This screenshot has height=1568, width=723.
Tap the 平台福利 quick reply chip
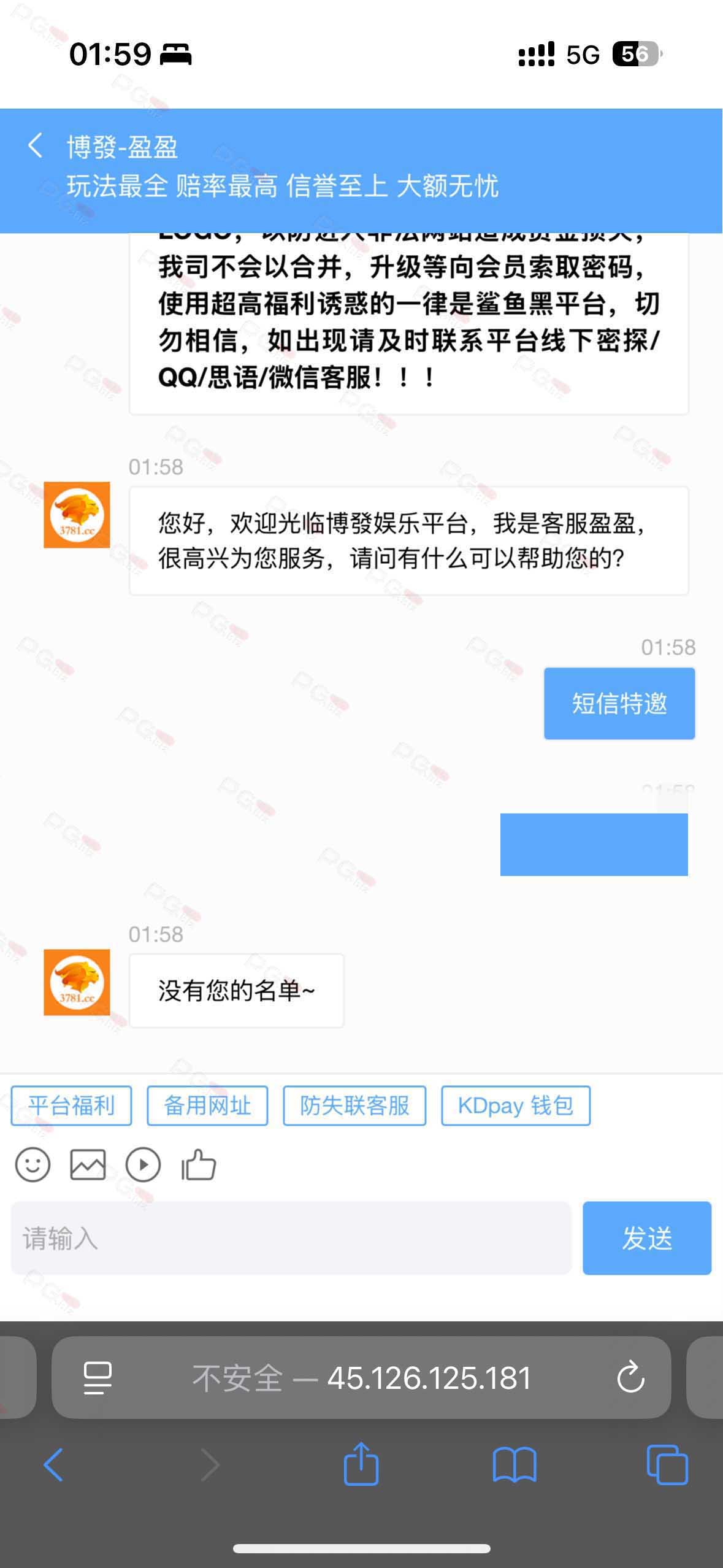pyautogui.click(x=71, y=1105)
